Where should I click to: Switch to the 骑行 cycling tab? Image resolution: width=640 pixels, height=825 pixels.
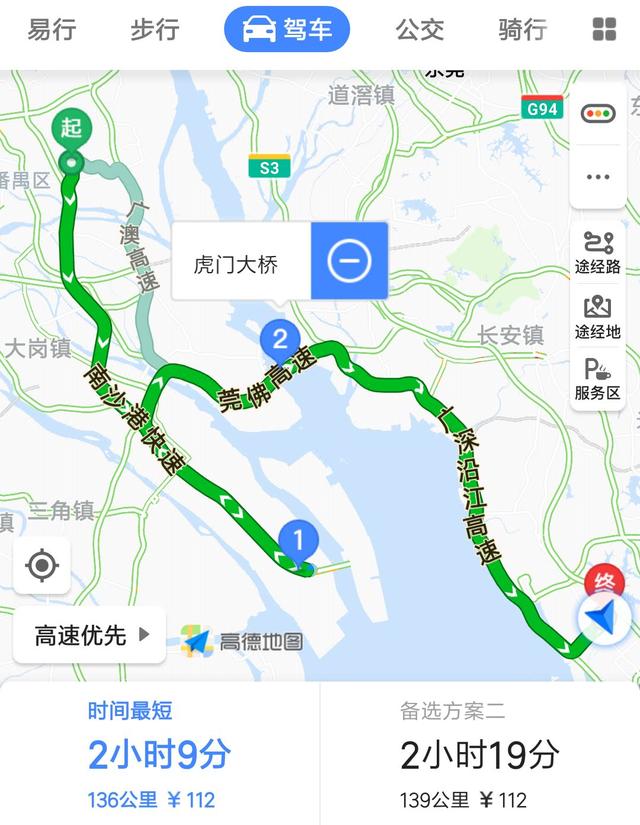click(x=522, y=30)
